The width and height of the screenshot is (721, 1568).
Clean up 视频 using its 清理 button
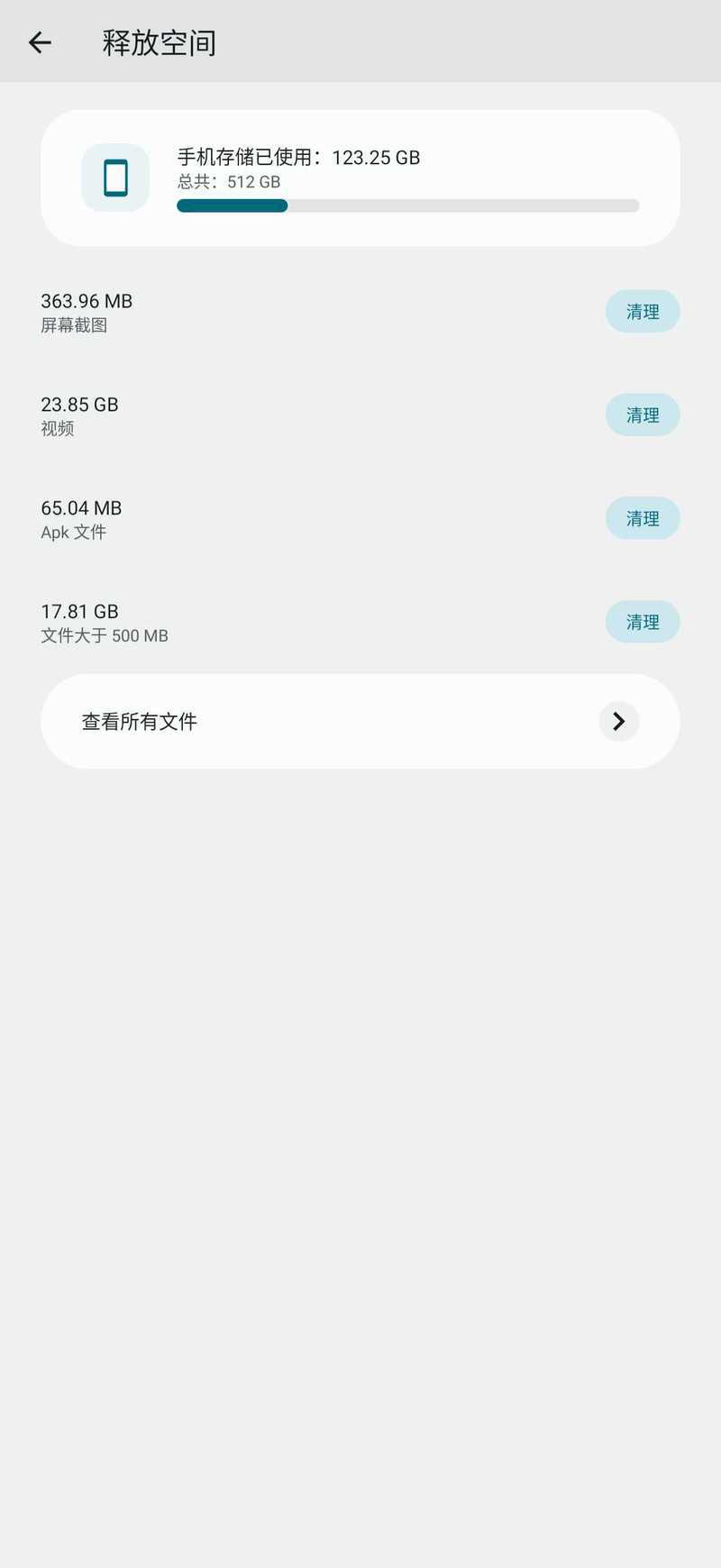(642, 415)
